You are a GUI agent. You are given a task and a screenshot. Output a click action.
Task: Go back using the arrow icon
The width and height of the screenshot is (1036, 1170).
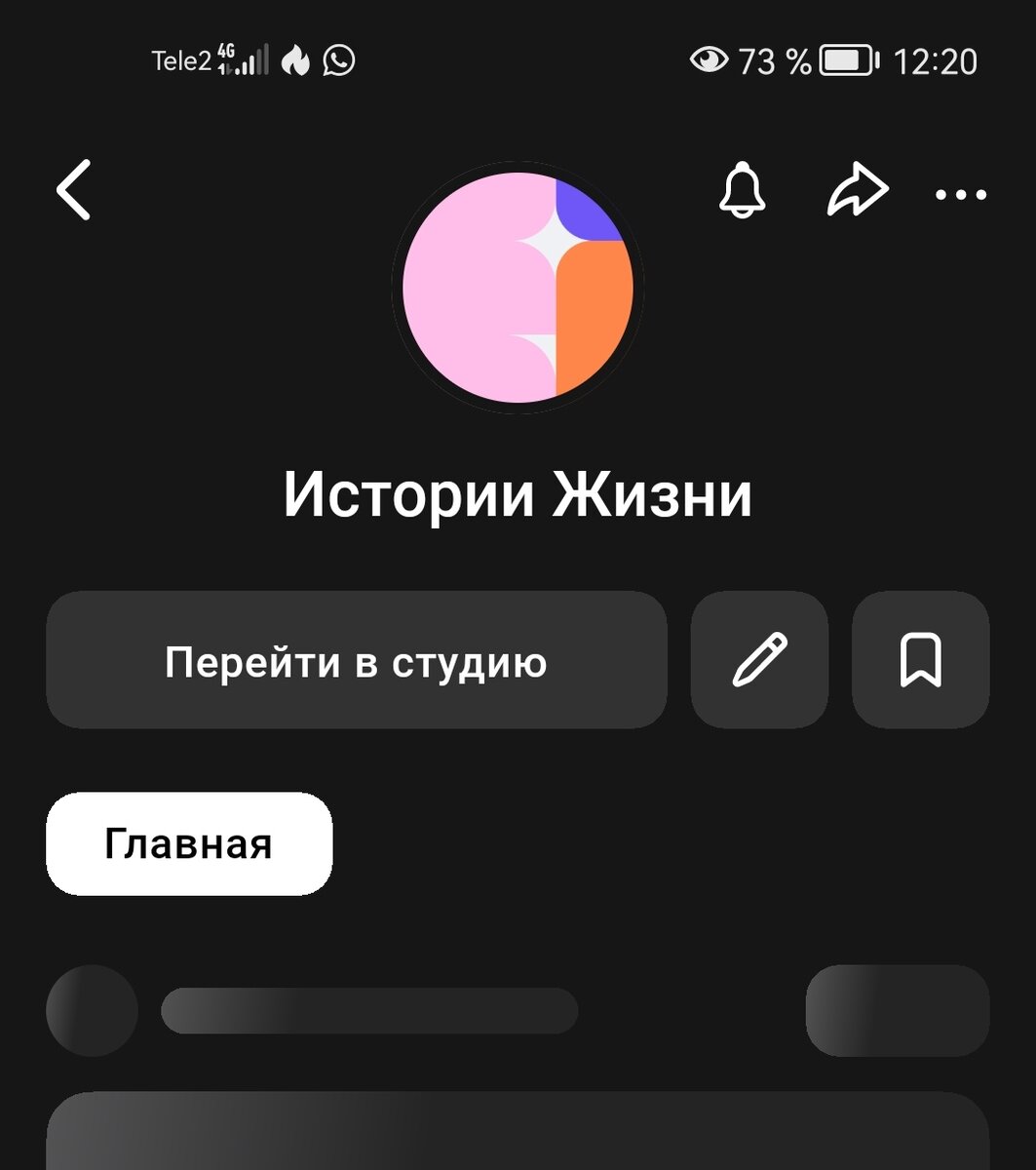[x=74, y=189]
